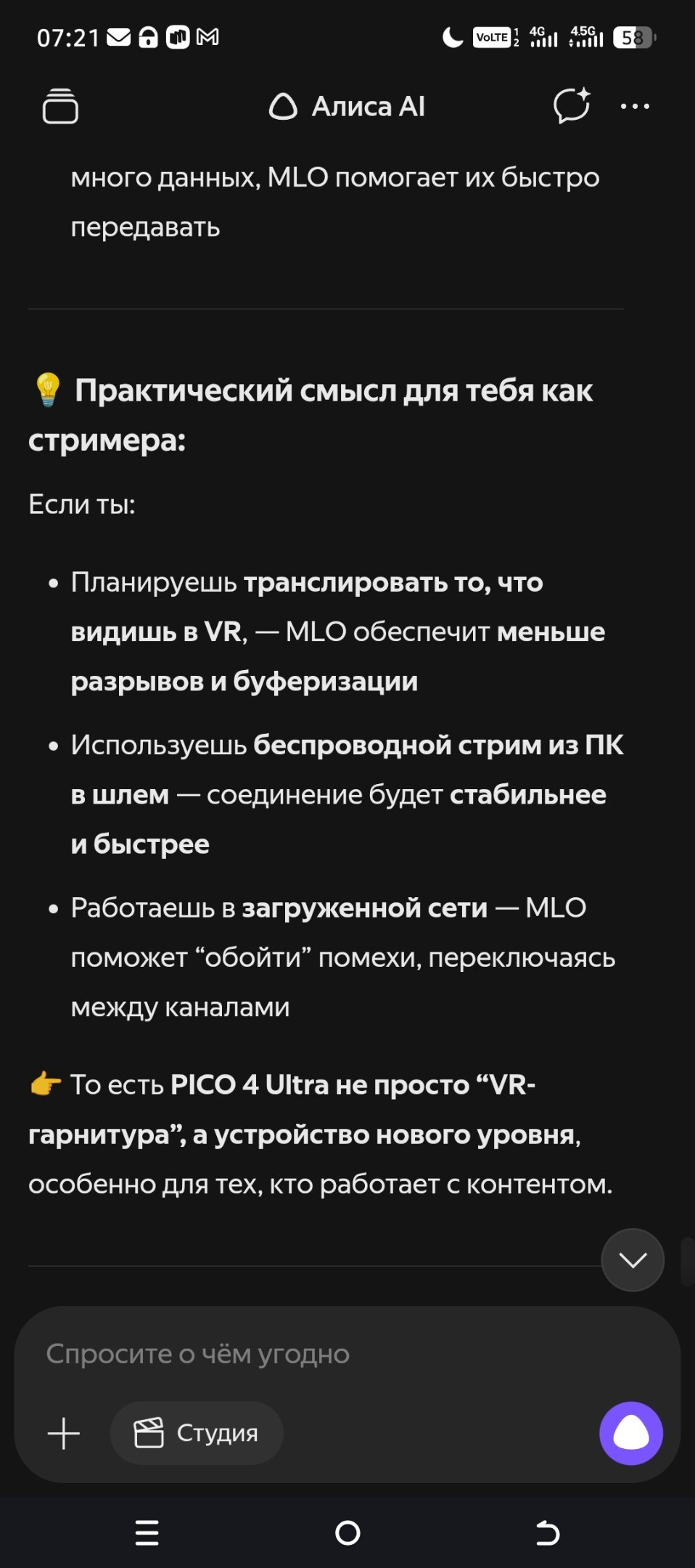The width and height of the screenshot is (695, 1568).
Task: Activate Alice voice input button
Action: 630,1433
